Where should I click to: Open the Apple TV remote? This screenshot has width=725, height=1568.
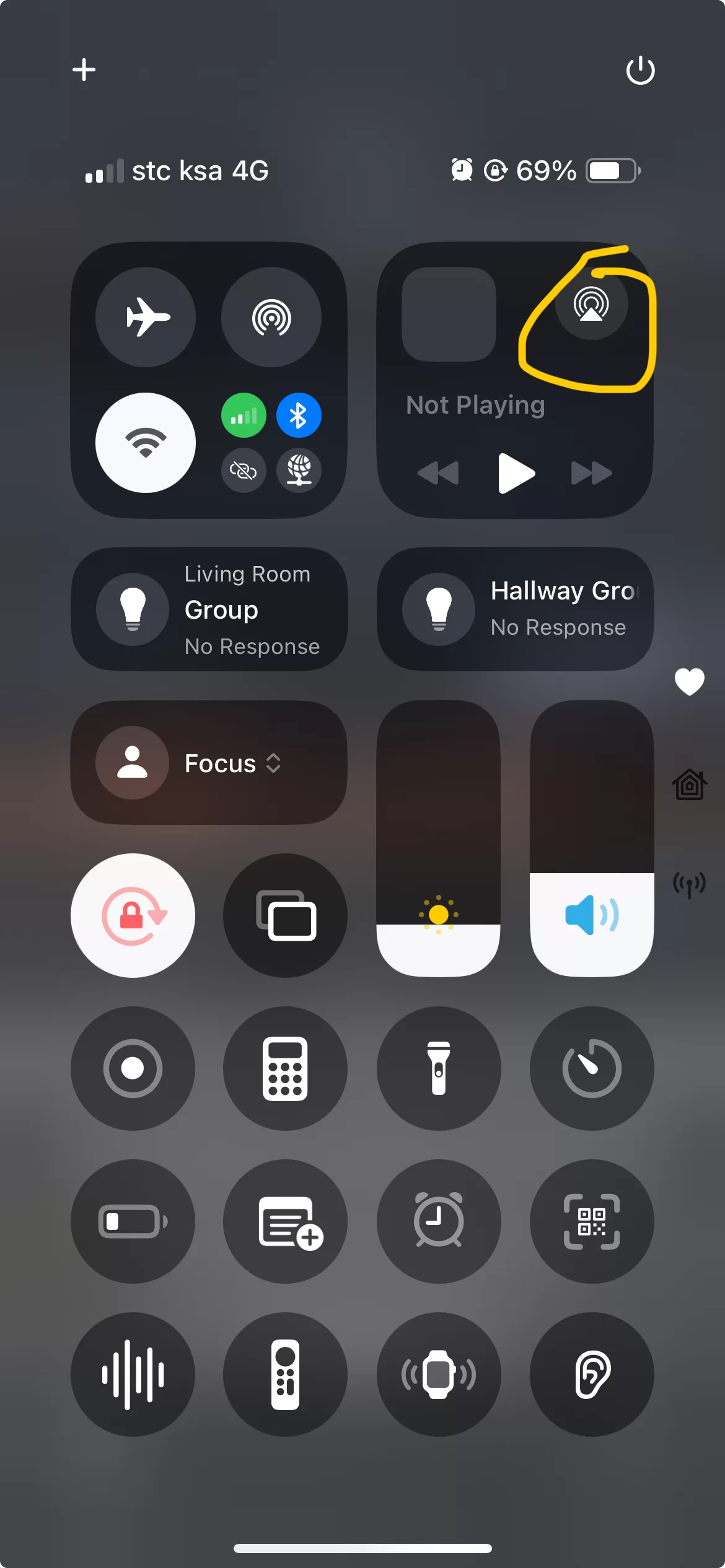click(x=286, y=1374)
